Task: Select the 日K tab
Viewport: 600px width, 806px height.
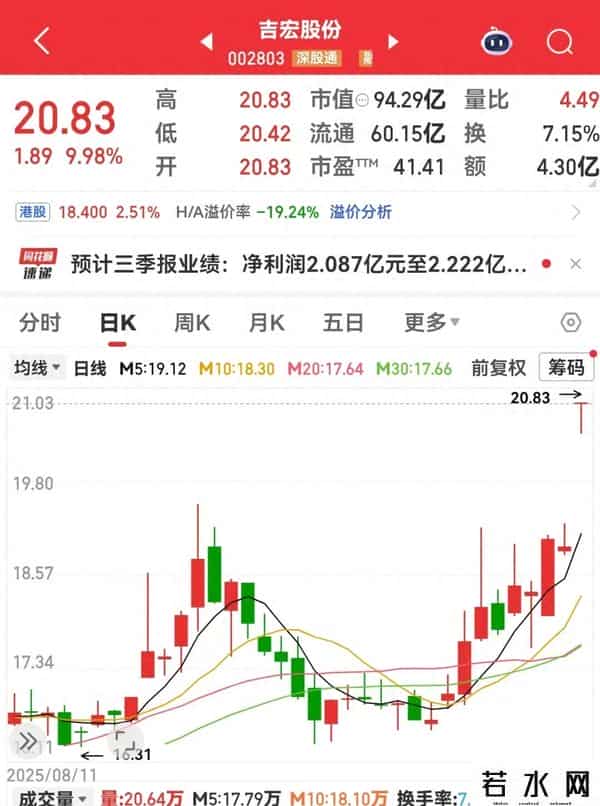Action: (117, 323)
